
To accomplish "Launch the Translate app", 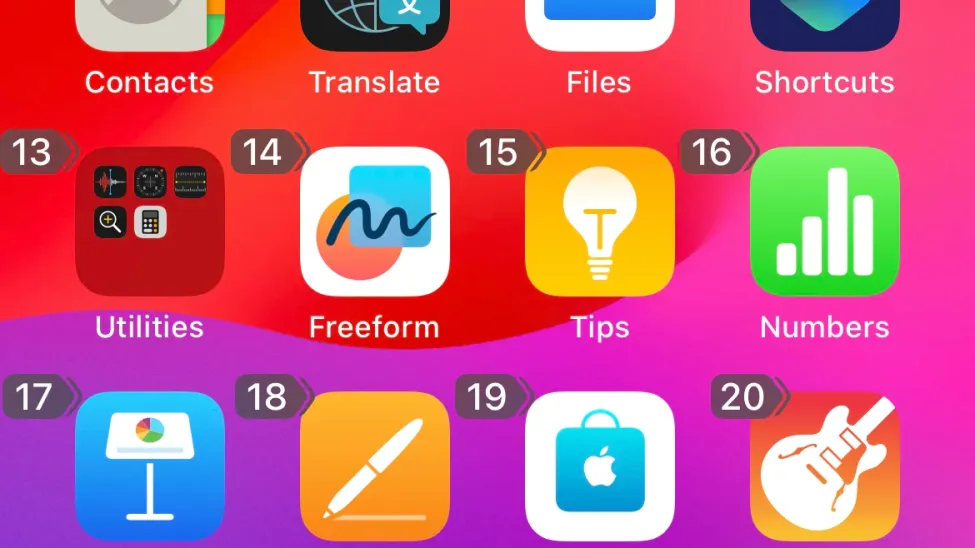I will click(374, 25).
